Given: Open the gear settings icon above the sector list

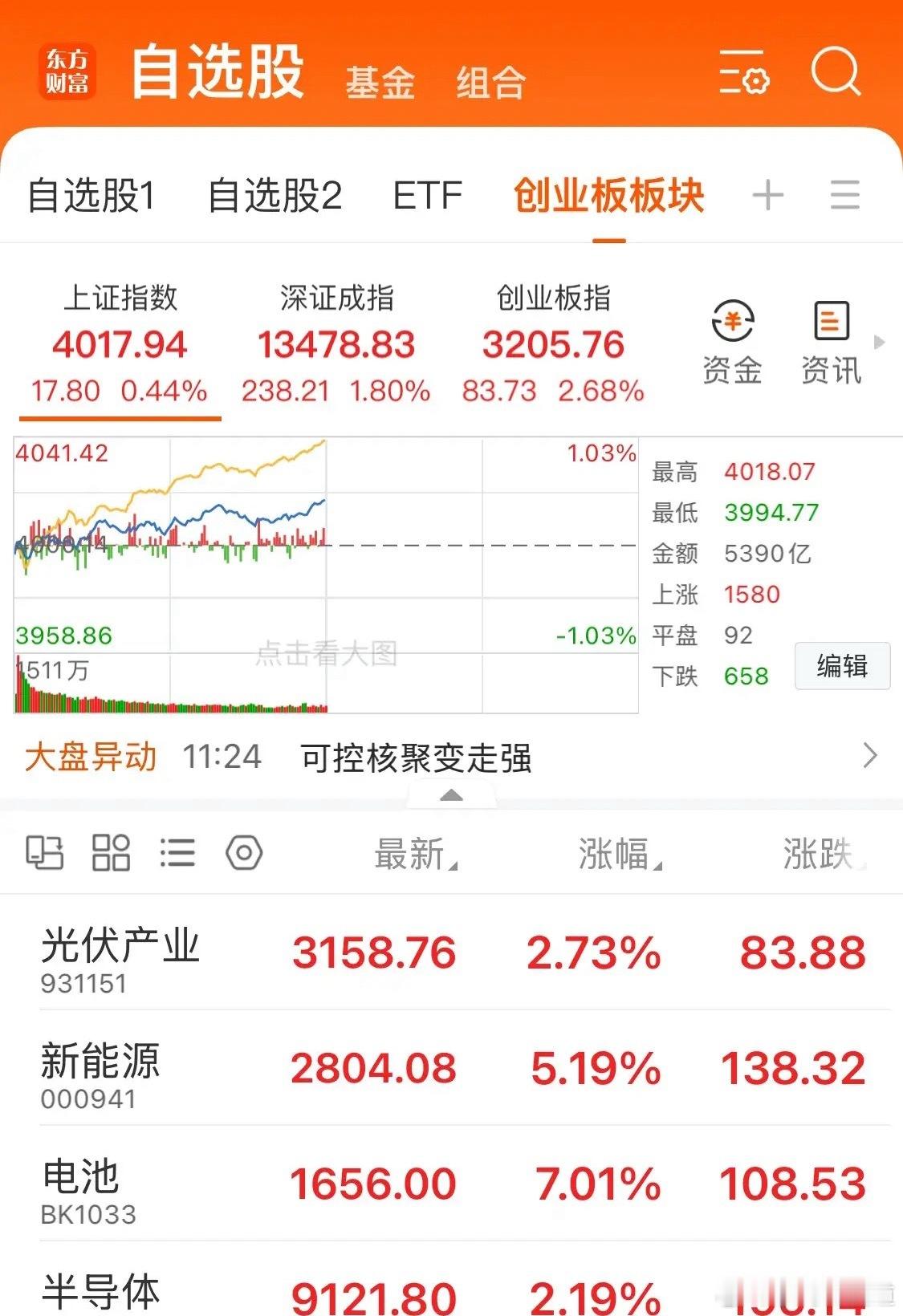Looking at the screenshot, I should click(x=243, y=853).
